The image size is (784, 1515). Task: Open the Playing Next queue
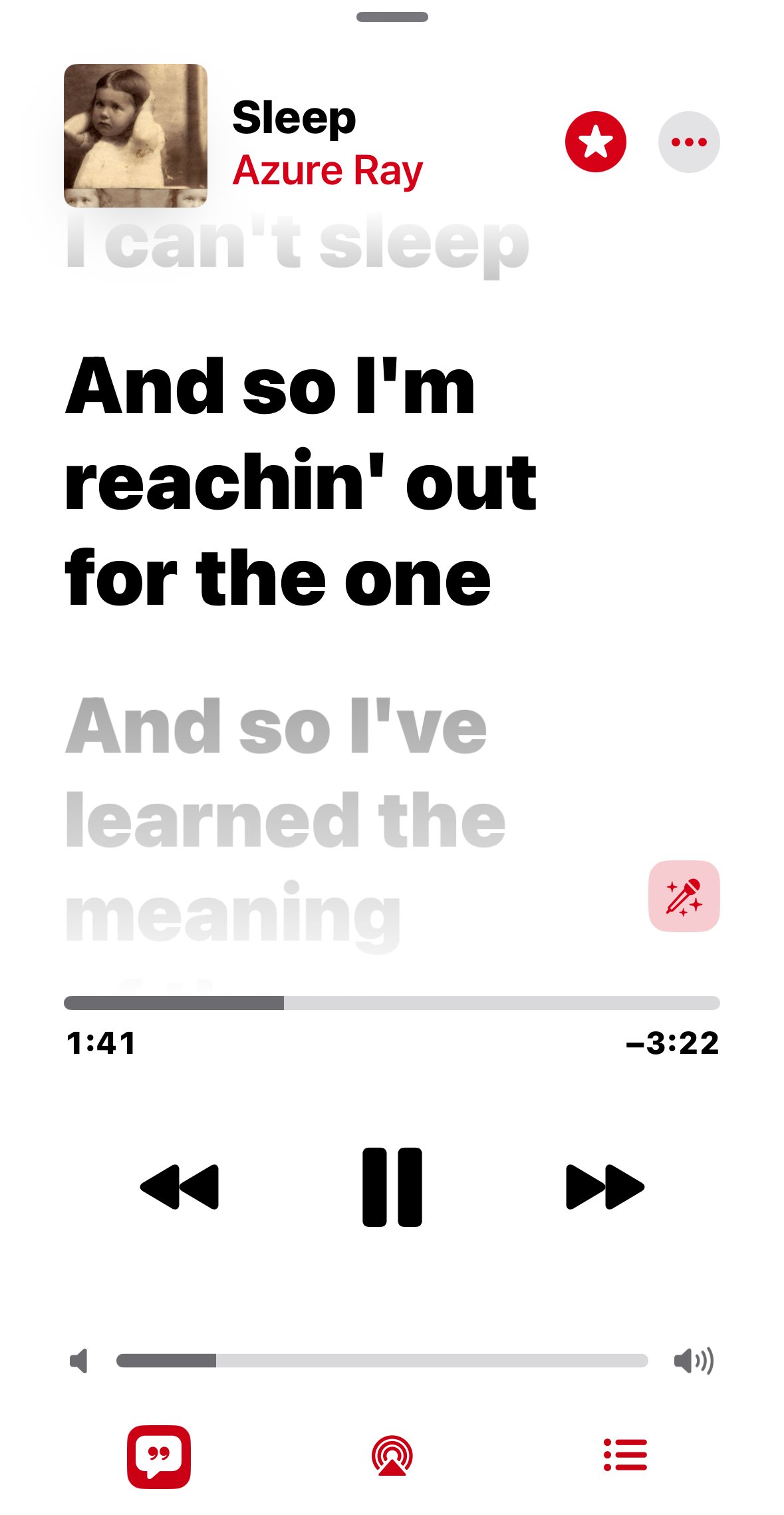point(625,1455)
